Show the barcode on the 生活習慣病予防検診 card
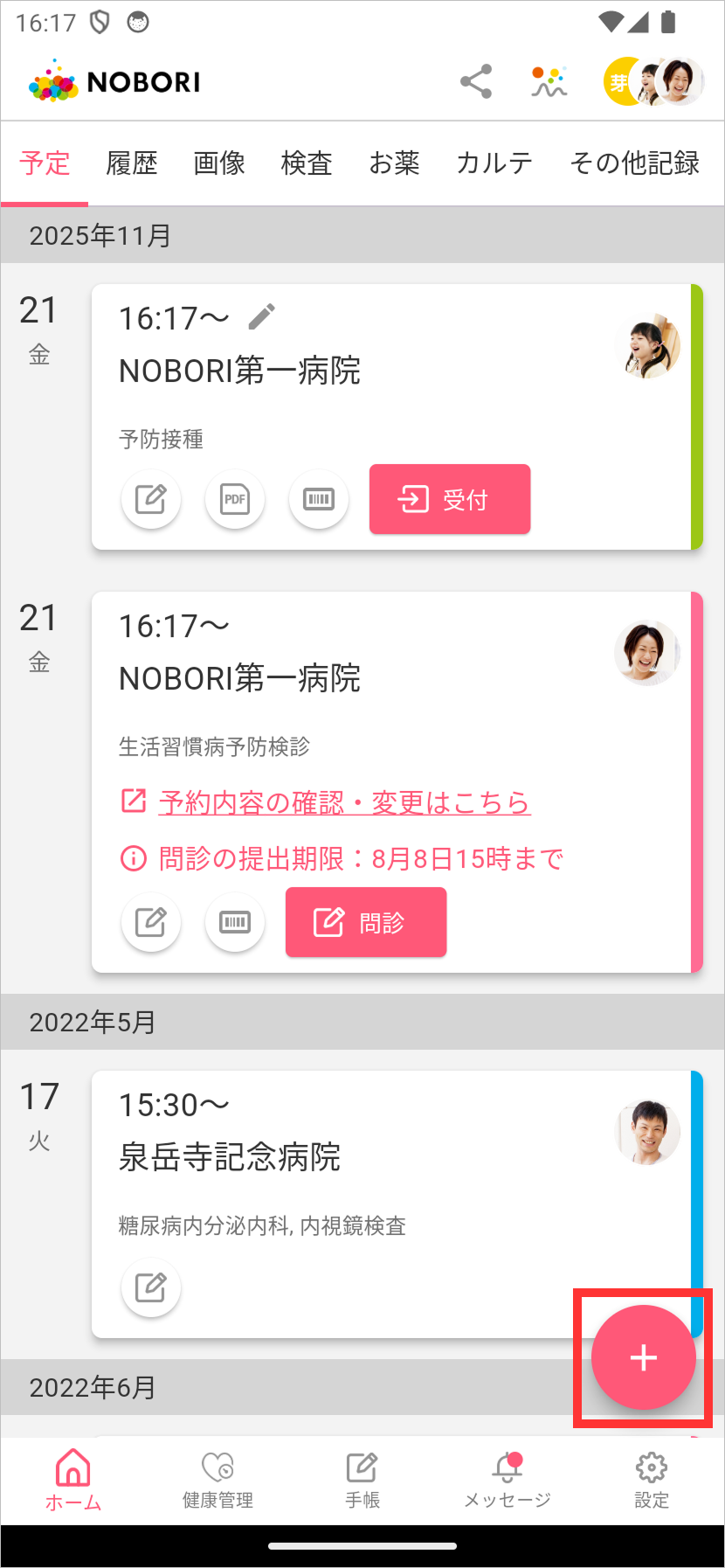This screenshot has width=725, height=1568. tap(235, 922)
